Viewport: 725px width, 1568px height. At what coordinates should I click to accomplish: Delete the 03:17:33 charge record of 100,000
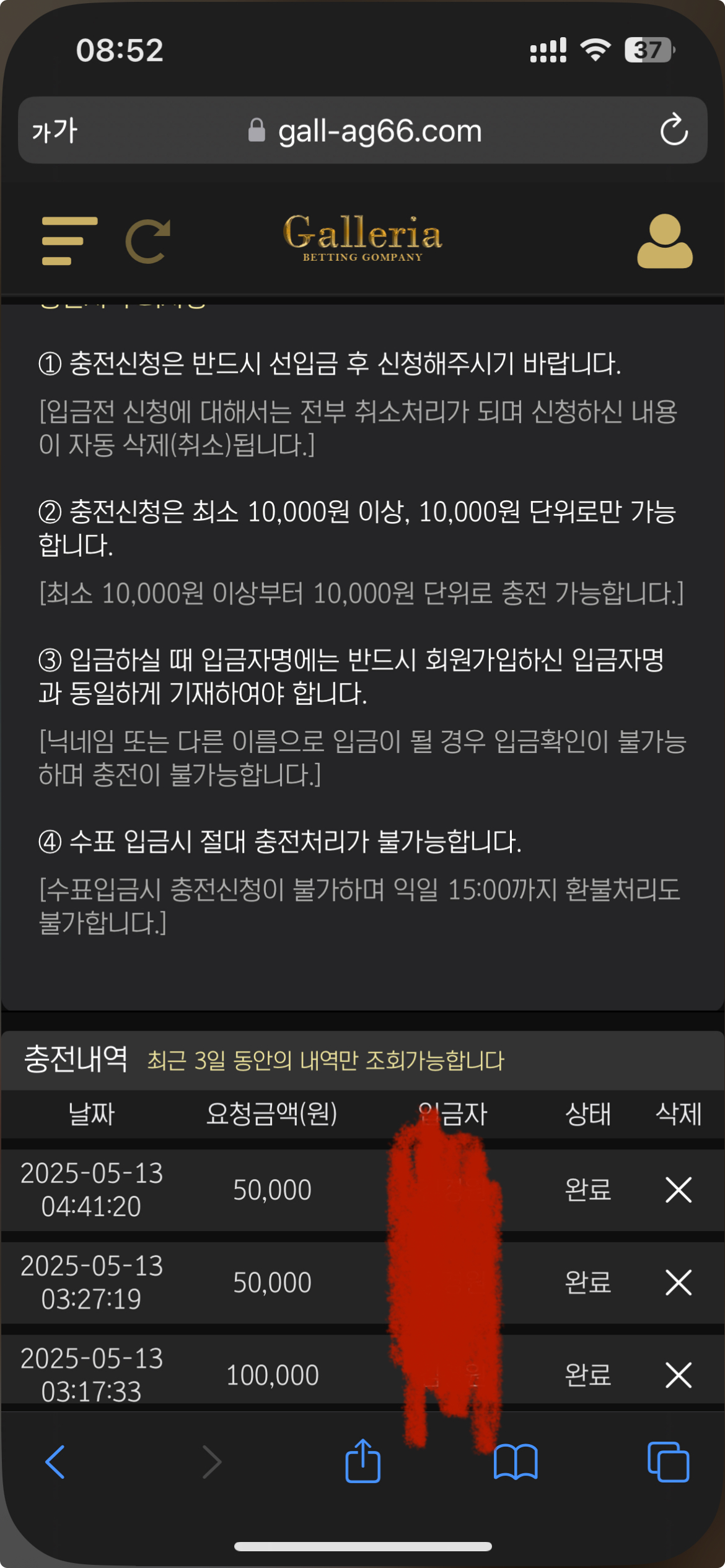coord(678,1375)
